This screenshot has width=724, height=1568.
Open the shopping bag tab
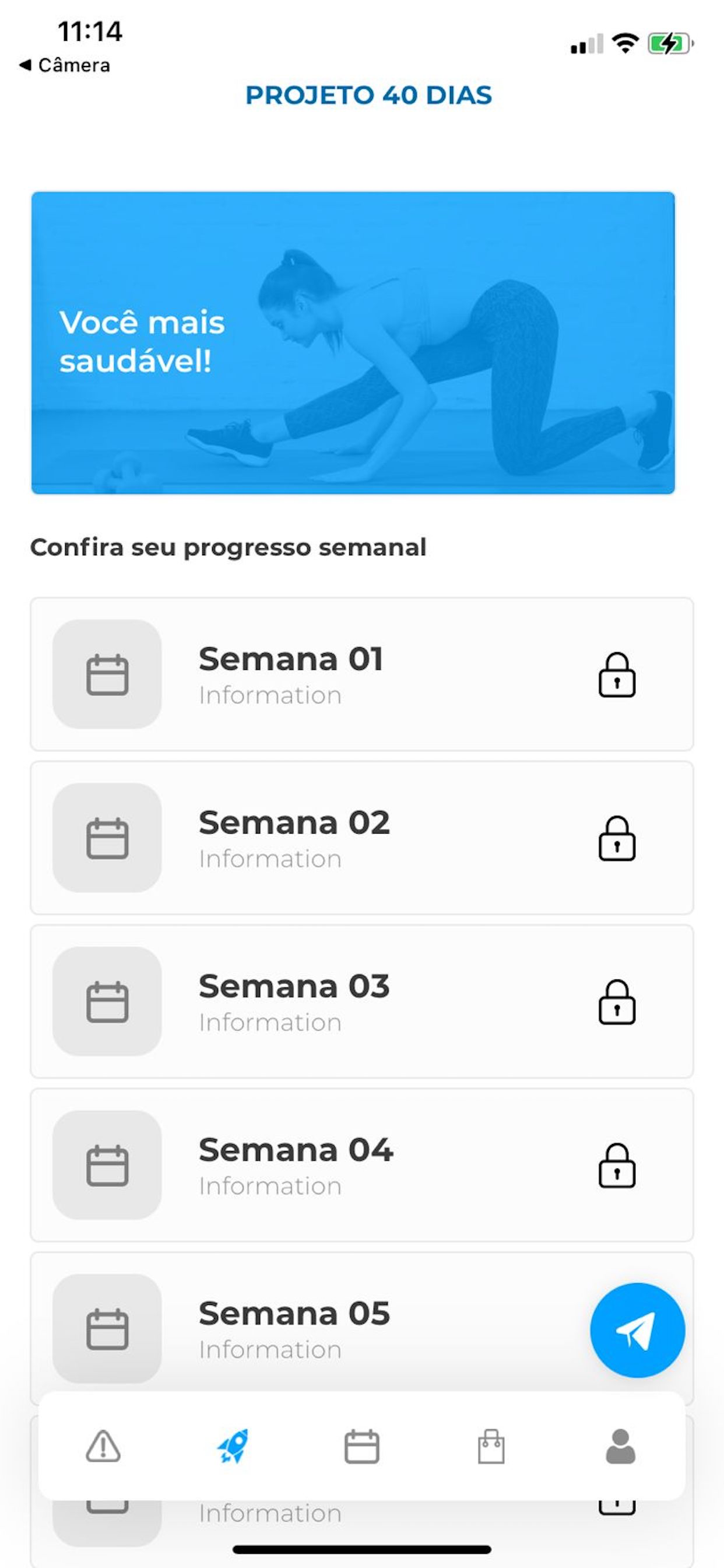tap(491, 1446)
